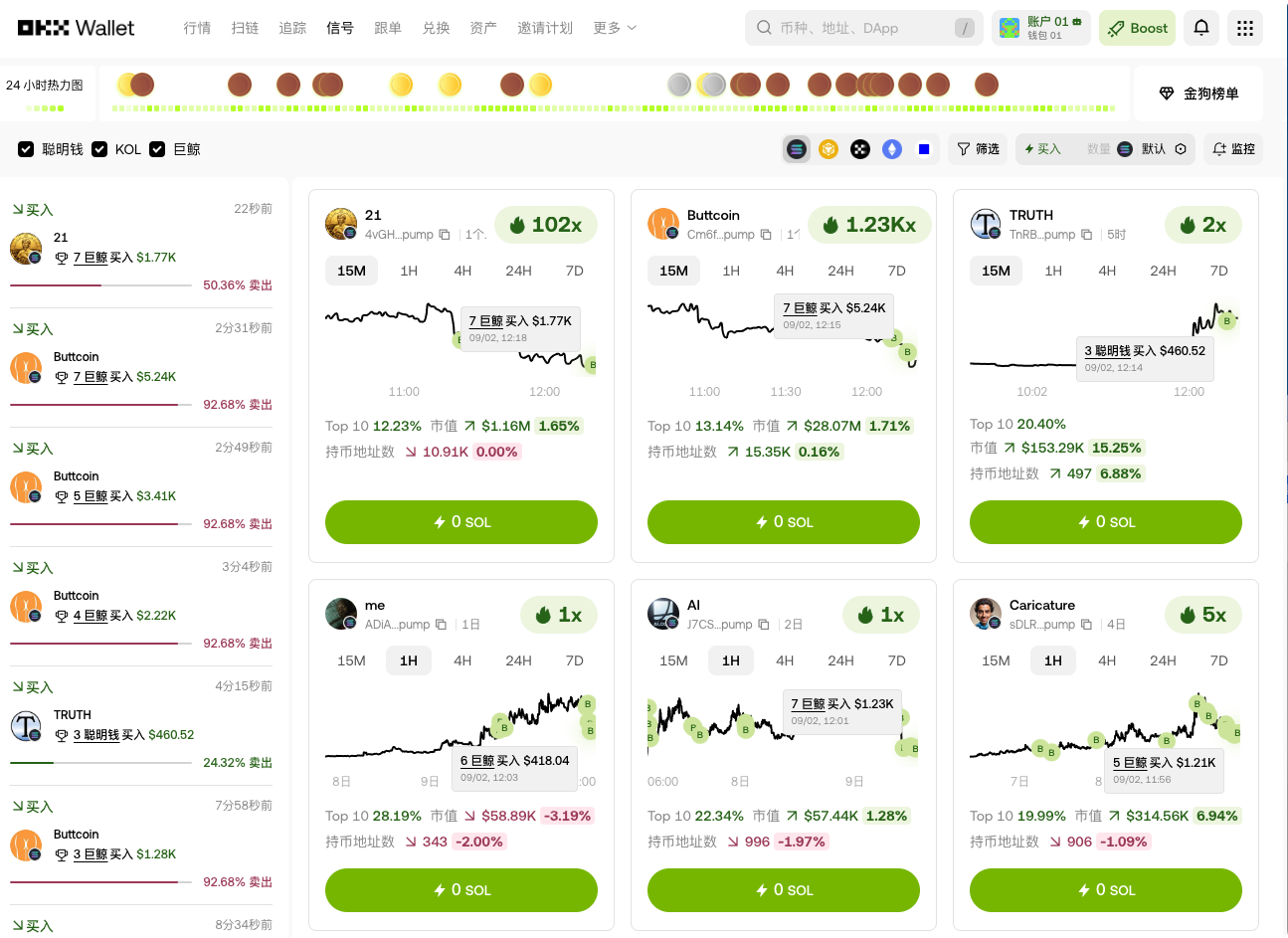Open the 筛选 filter
Image resolution: width=1288 pixels, height=938 pixels.
[x=978, y=149]
